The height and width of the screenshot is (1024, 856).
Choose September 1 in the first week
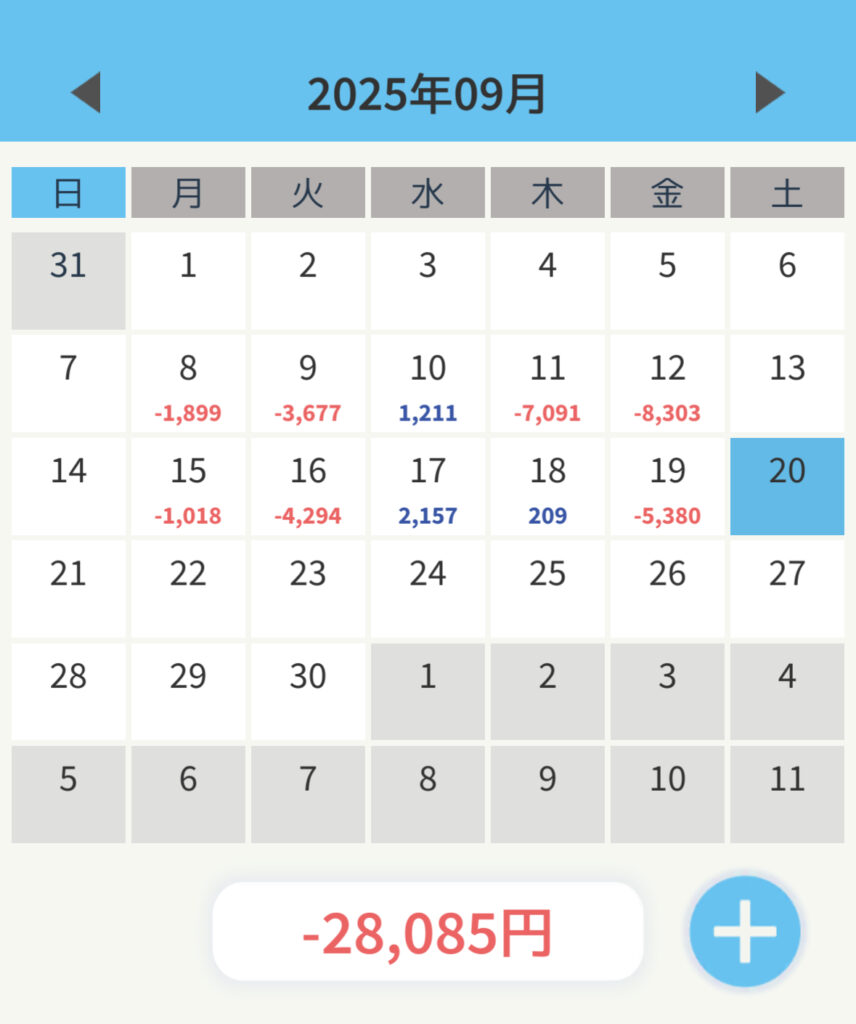[188, 281]
